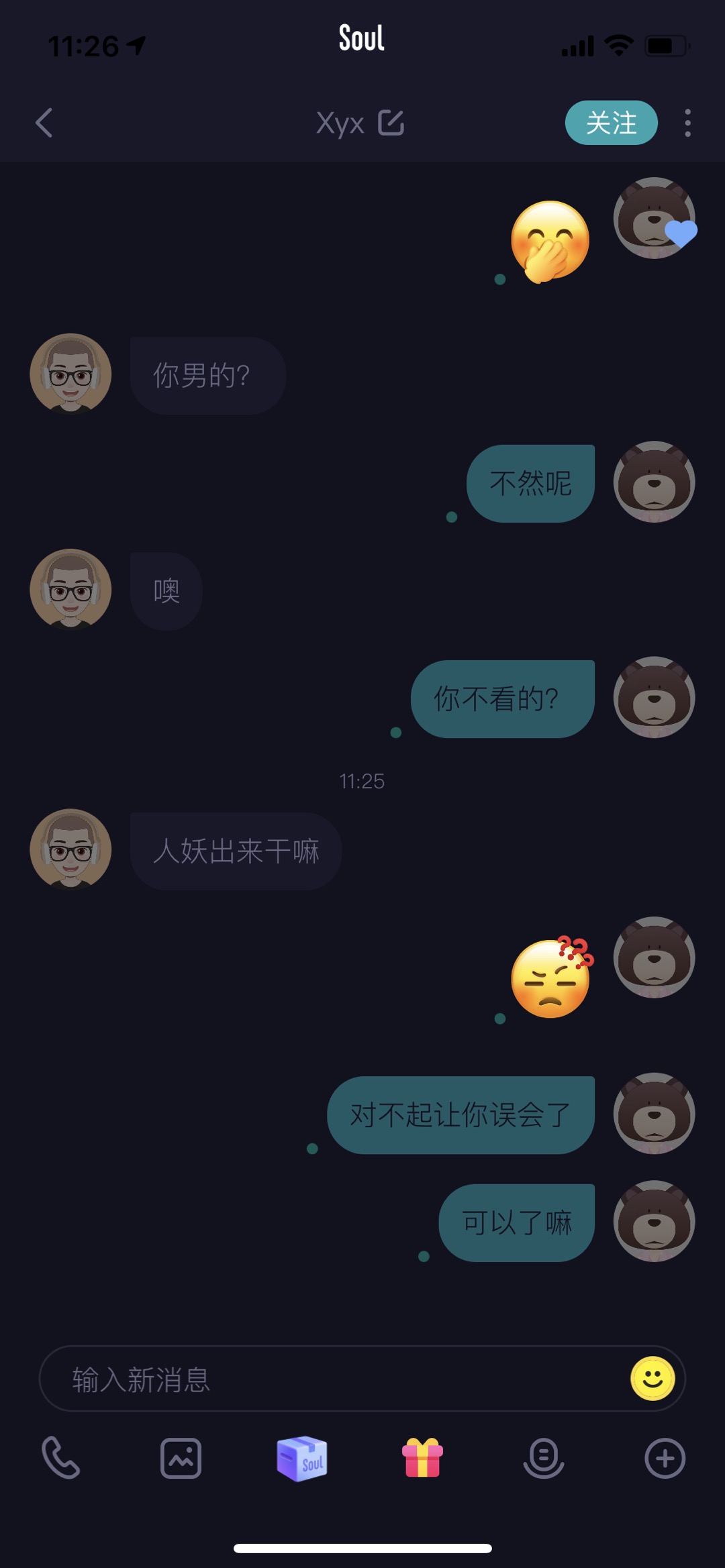
Task: Open the Soul box icon
Action: click(x=302, y=1458)
